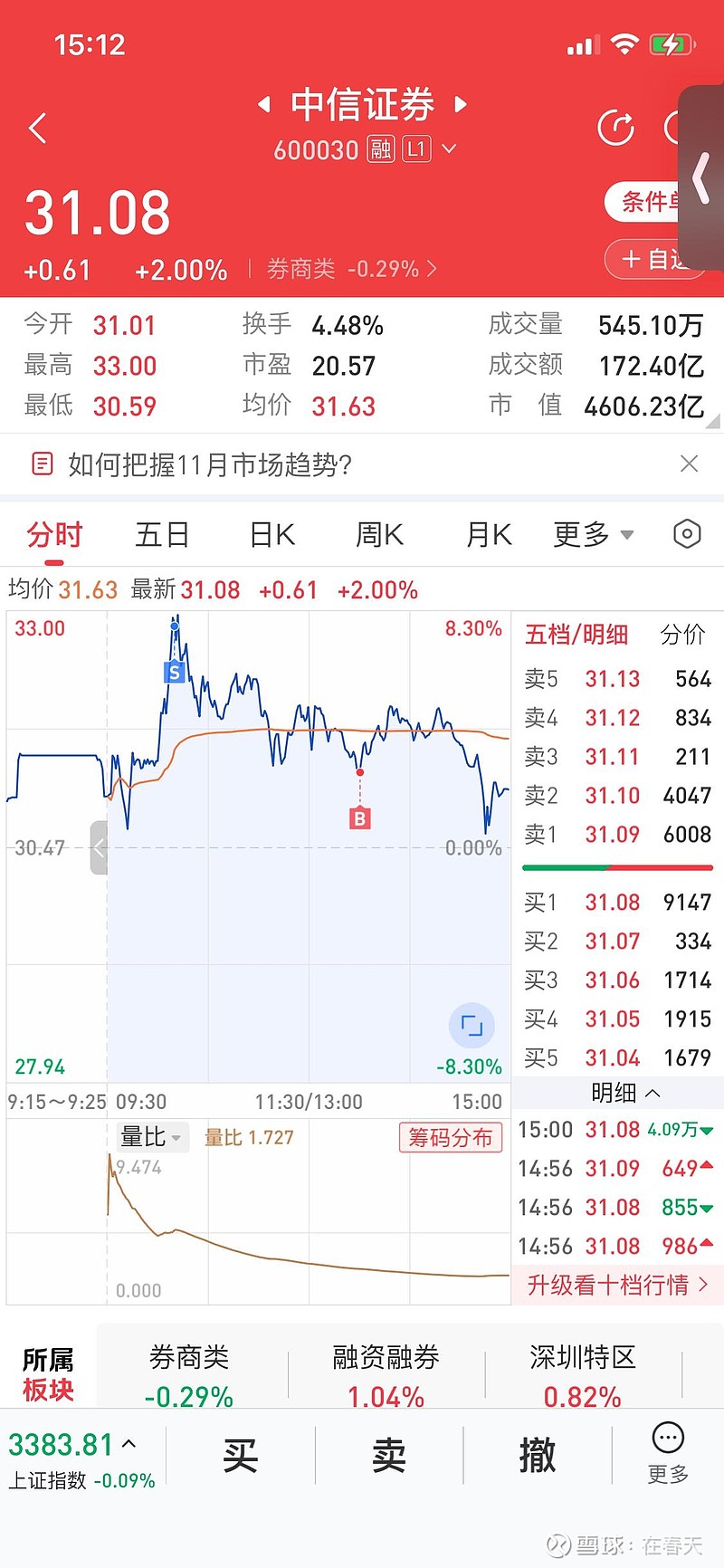Go to previous stock with the left arrow

(x=262, y=105)
